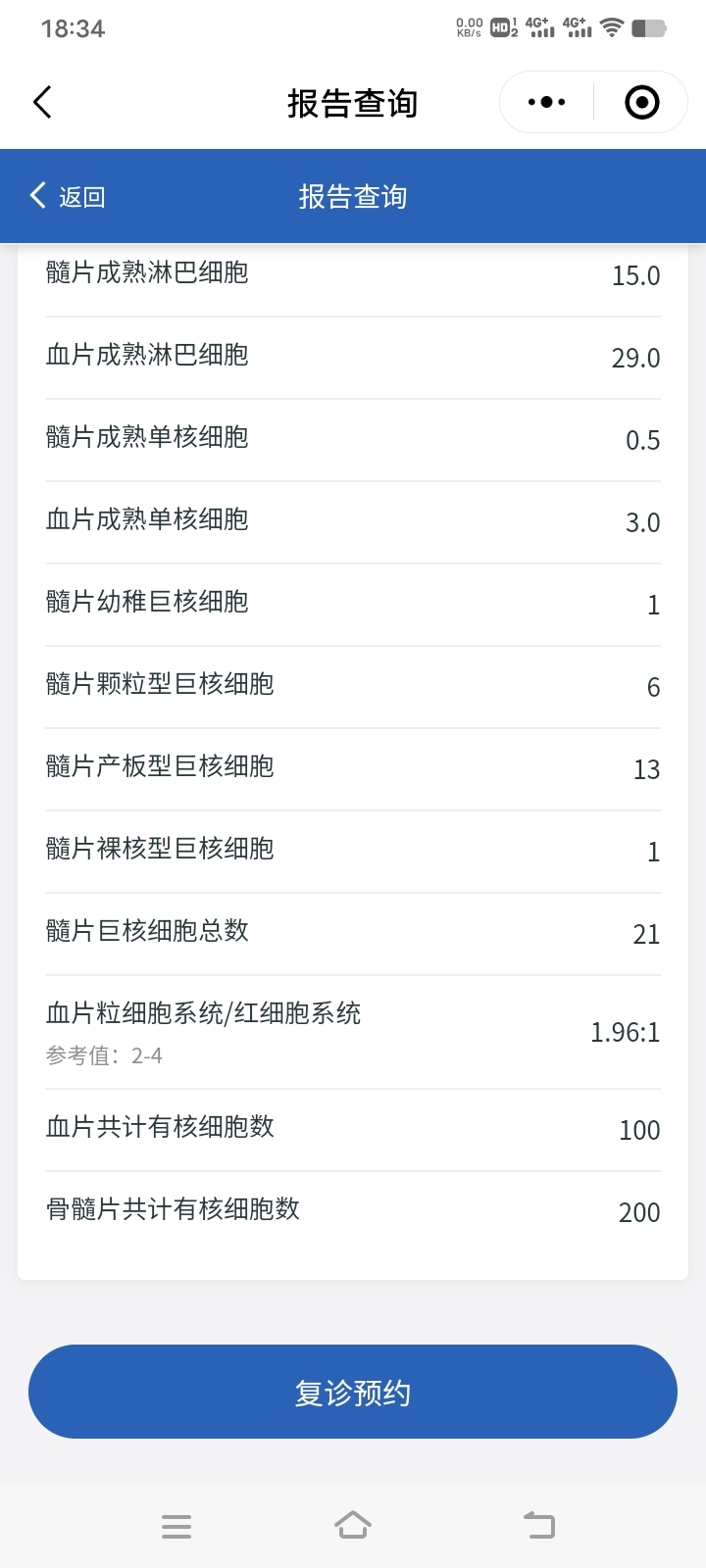Go back with the blue 返回 button
706x1568 pixels.
pos(67,196)
